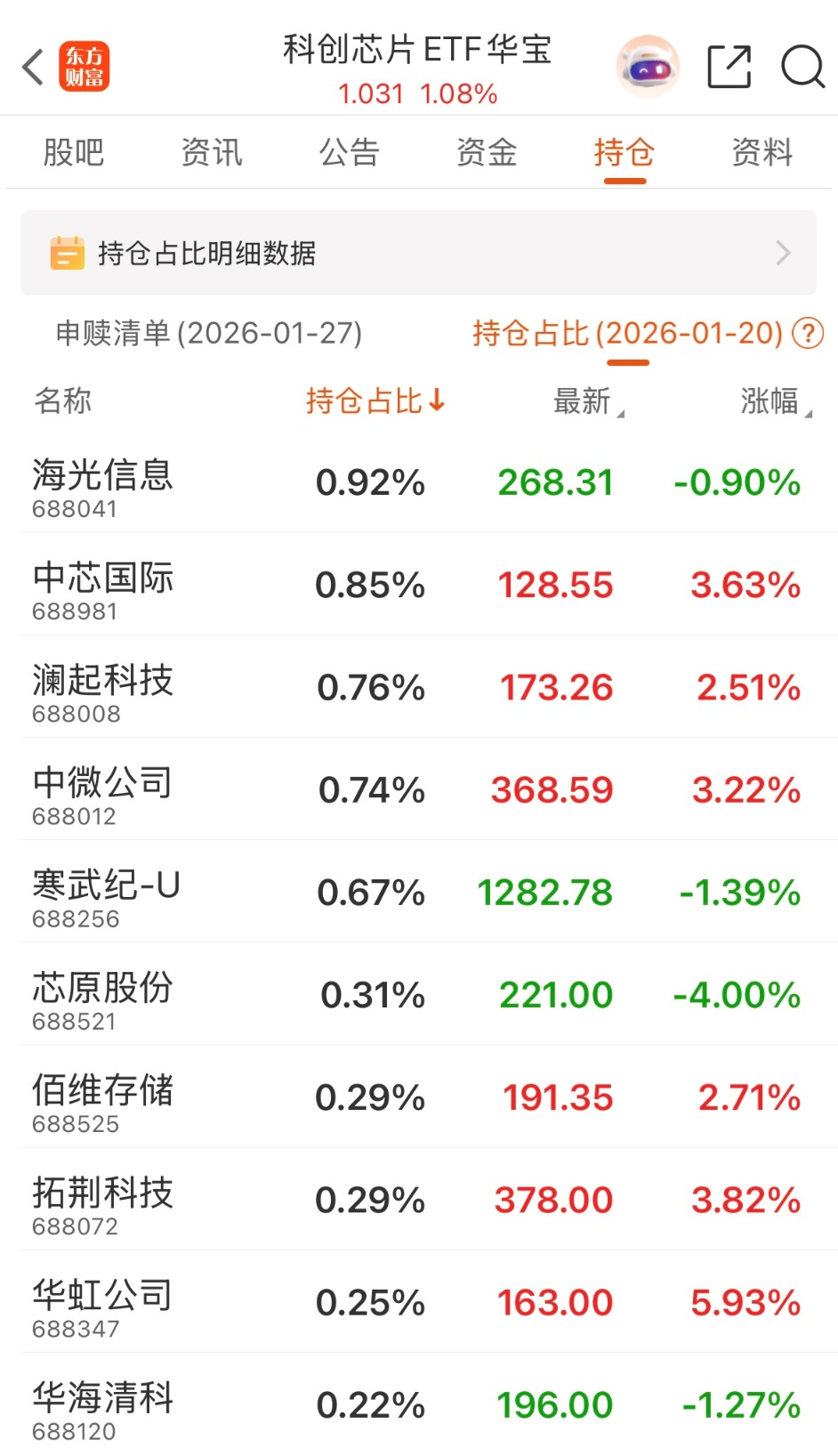
Task: Expand 持仓占比明细数据 via the right chevron
Action: (783, 253)
